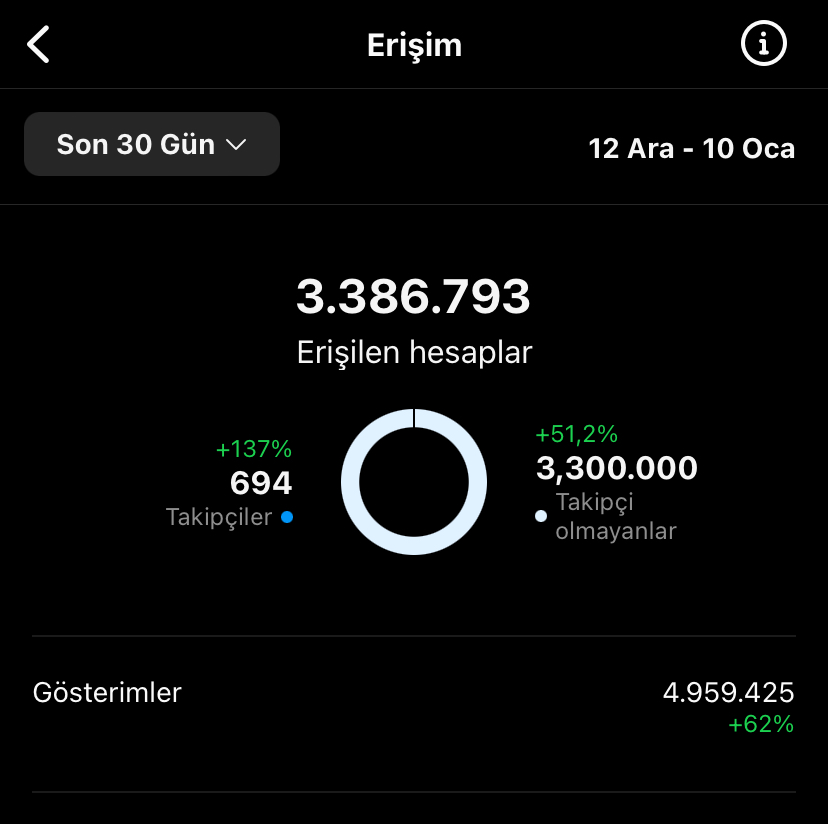Open the info icon for Erişim
This screenshot has height=824, width=828.
(764, 43)
